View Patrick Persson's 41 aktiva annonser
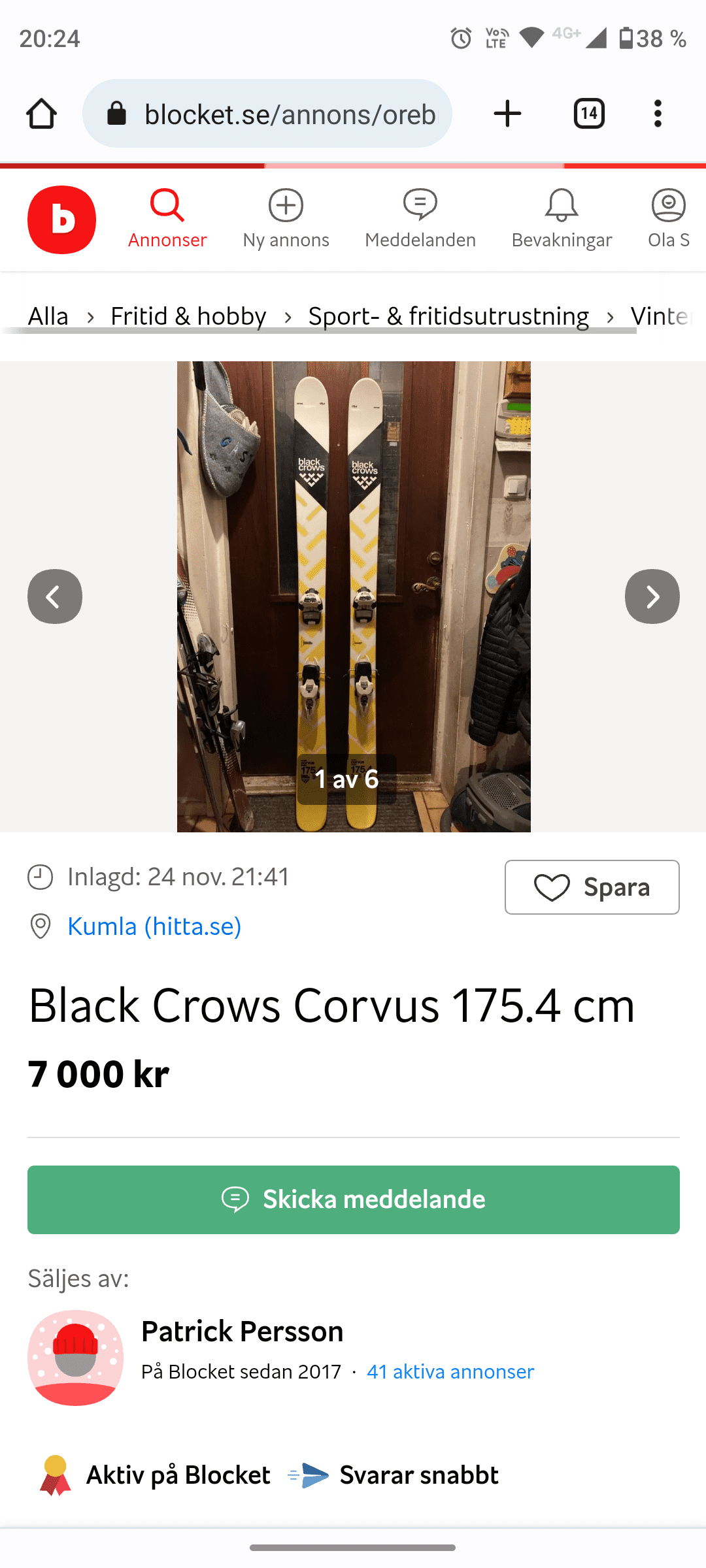 (449, 1372)
